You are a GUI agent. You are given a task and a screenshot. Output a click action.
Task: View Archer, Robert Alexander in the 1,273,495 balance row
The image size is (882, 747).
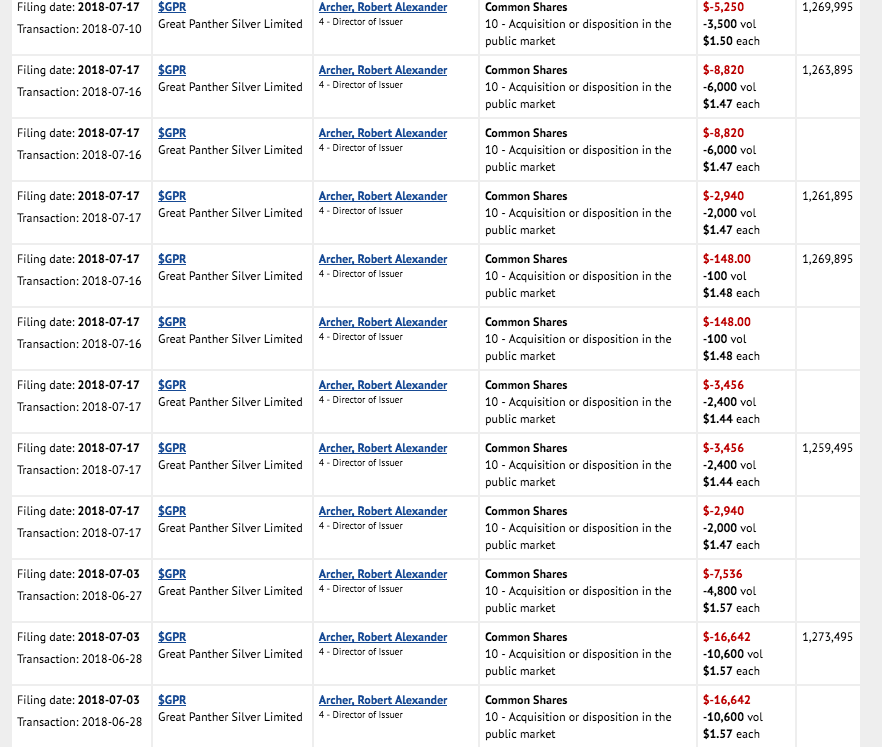[x=383, y=637]
